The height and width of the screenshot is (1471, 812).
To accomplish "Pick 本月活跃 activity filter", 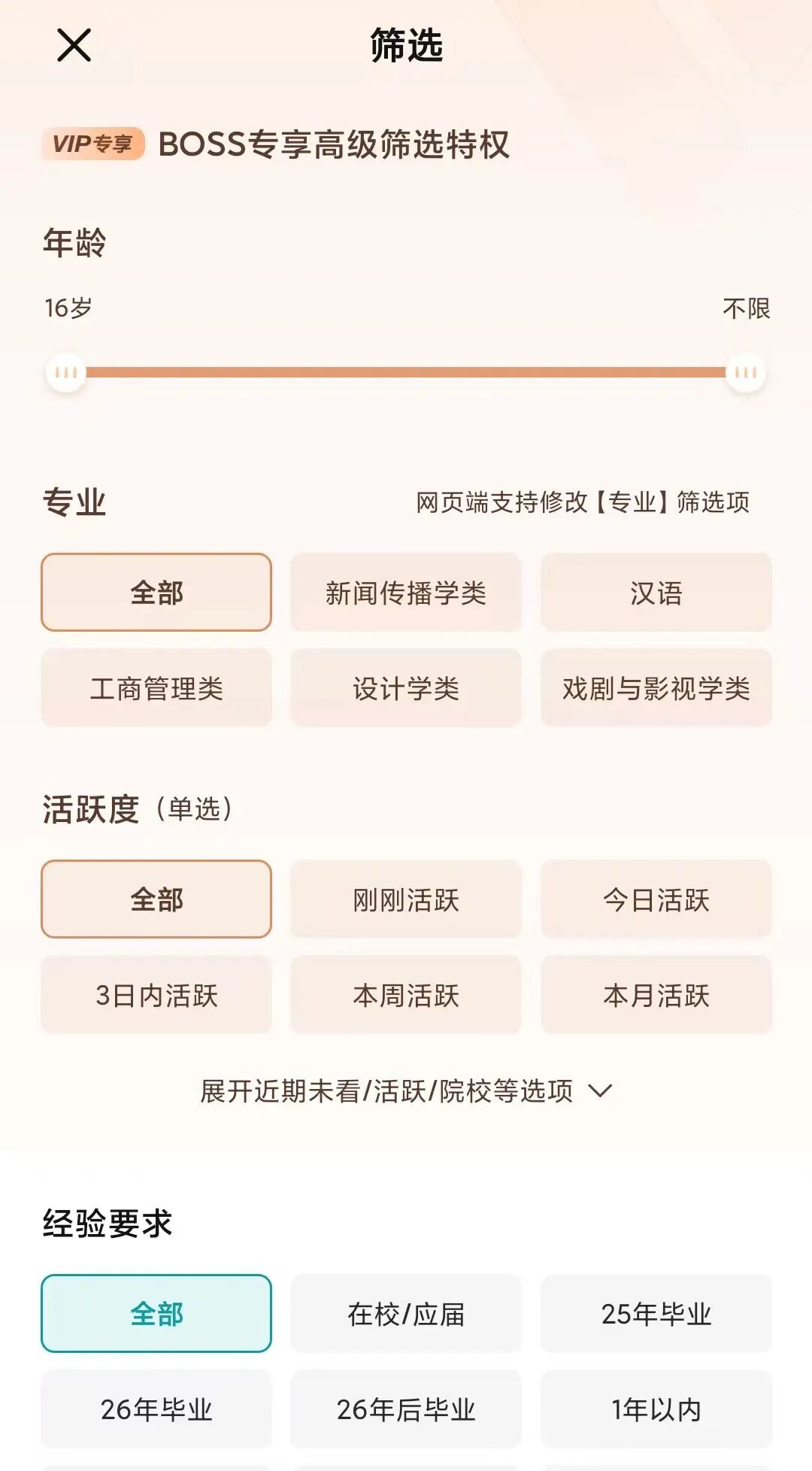I will click(x=656, y=995).
